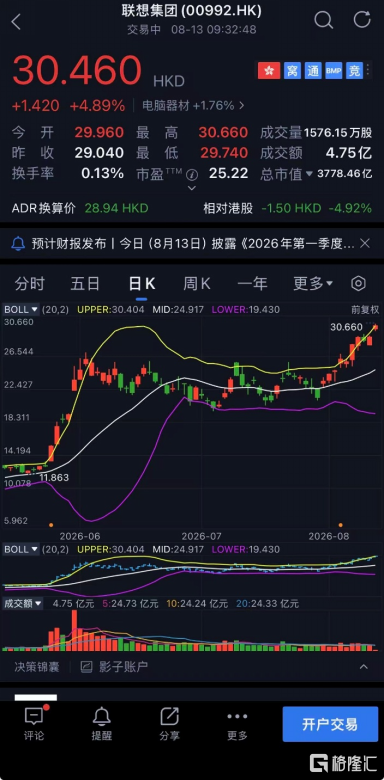This screenshot has width=384, height=780.
Task: Set a price alert via 提醒
Action: tap(101, 724)
